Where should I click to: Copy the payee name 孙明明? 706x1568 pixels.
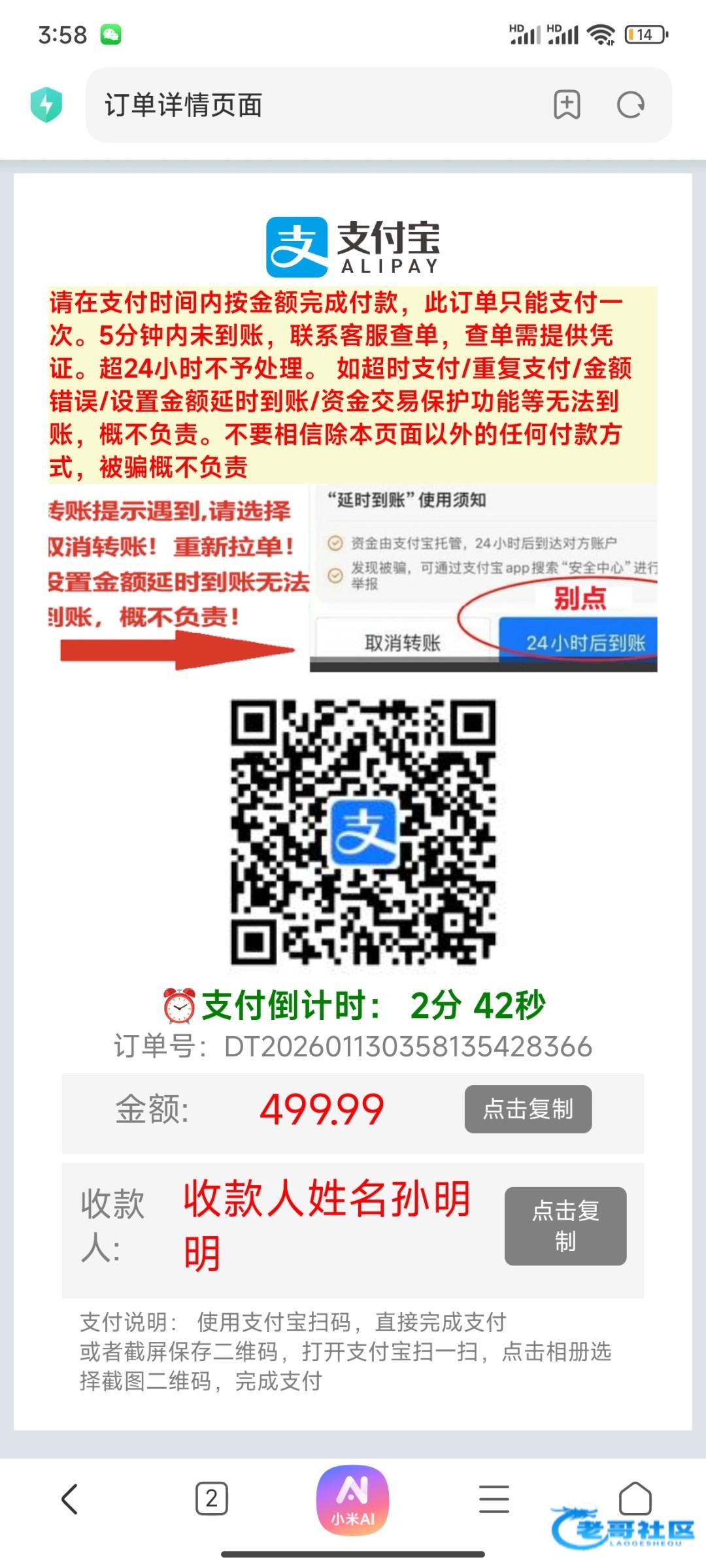565,1226
